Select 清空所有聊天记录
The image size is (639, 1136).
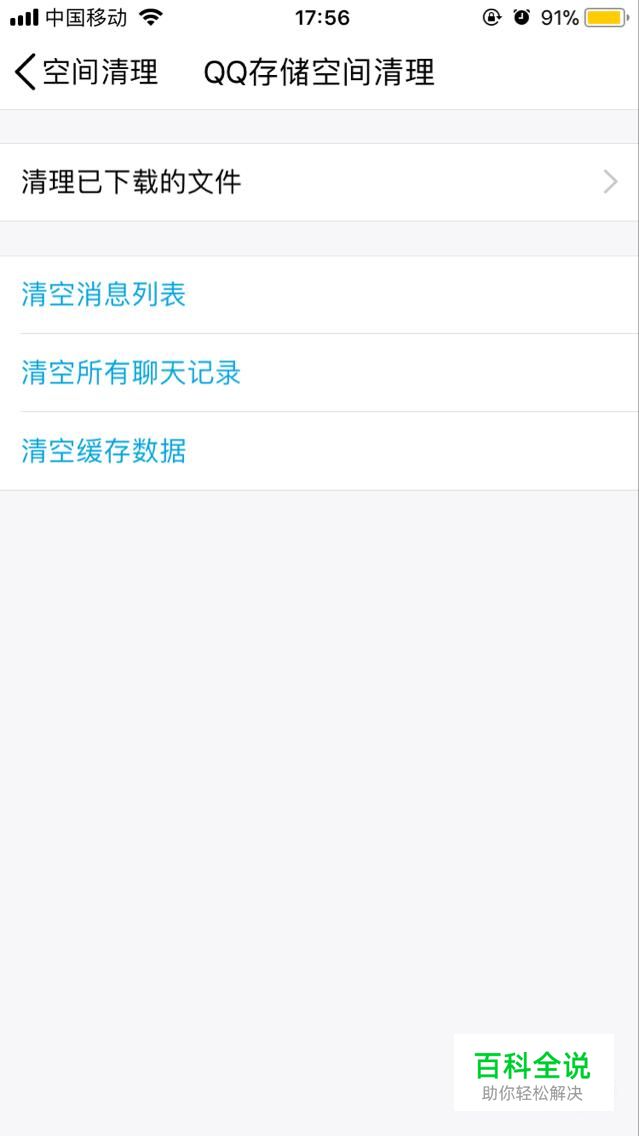tap(320, 373)
